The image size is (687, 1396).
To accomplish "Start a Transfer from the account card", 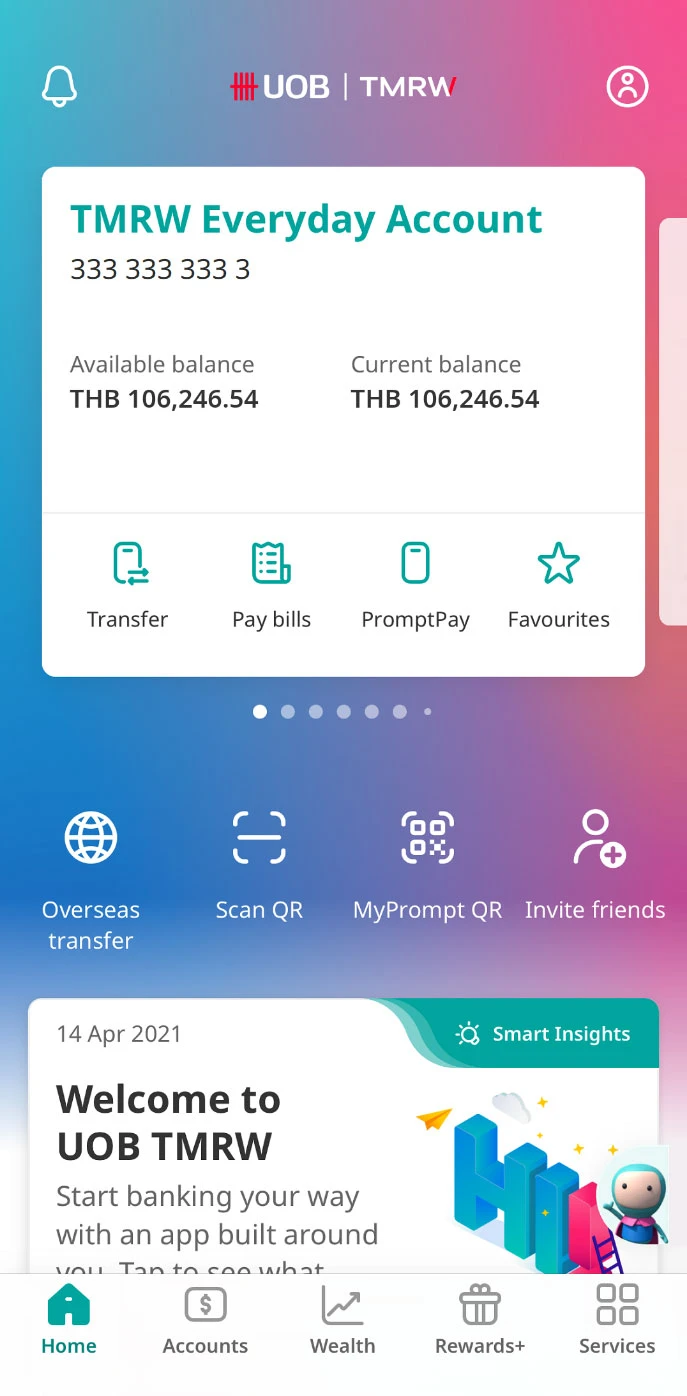I will 128,586.
